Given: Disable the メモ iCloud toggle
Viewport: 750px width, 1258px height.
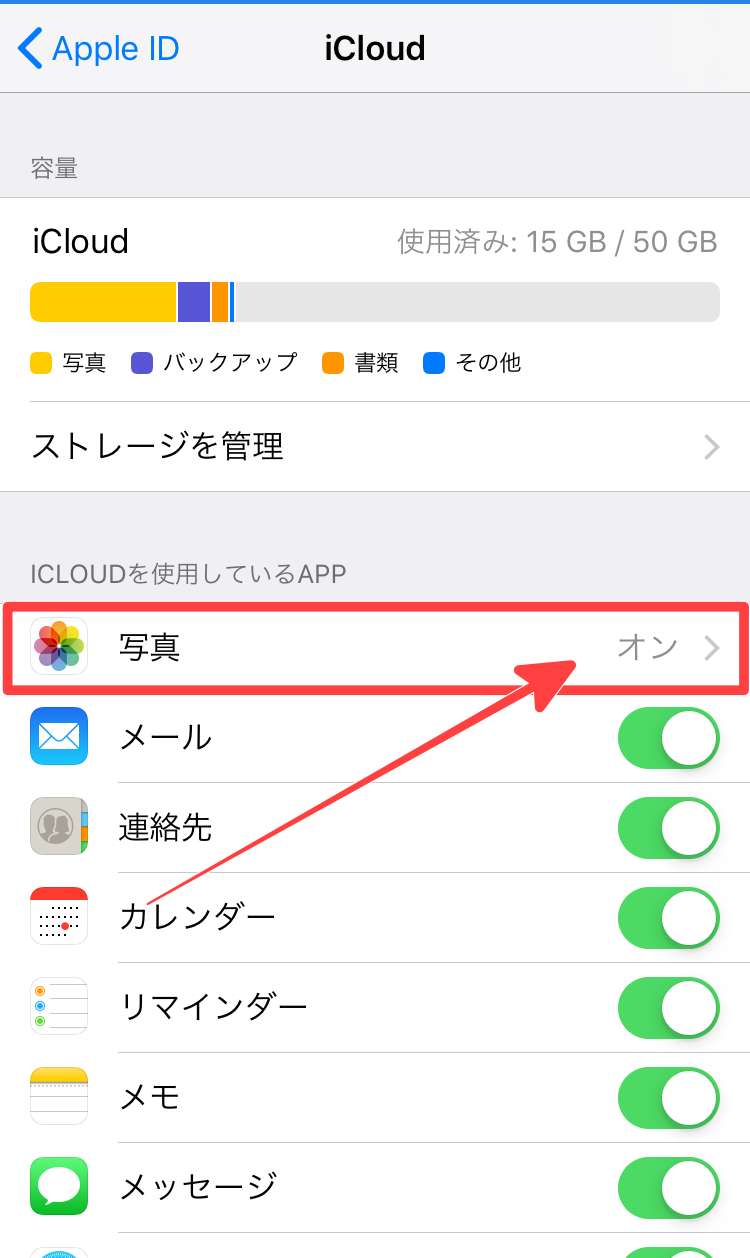Looking at the screenshot, I should tap(668, 1098).
